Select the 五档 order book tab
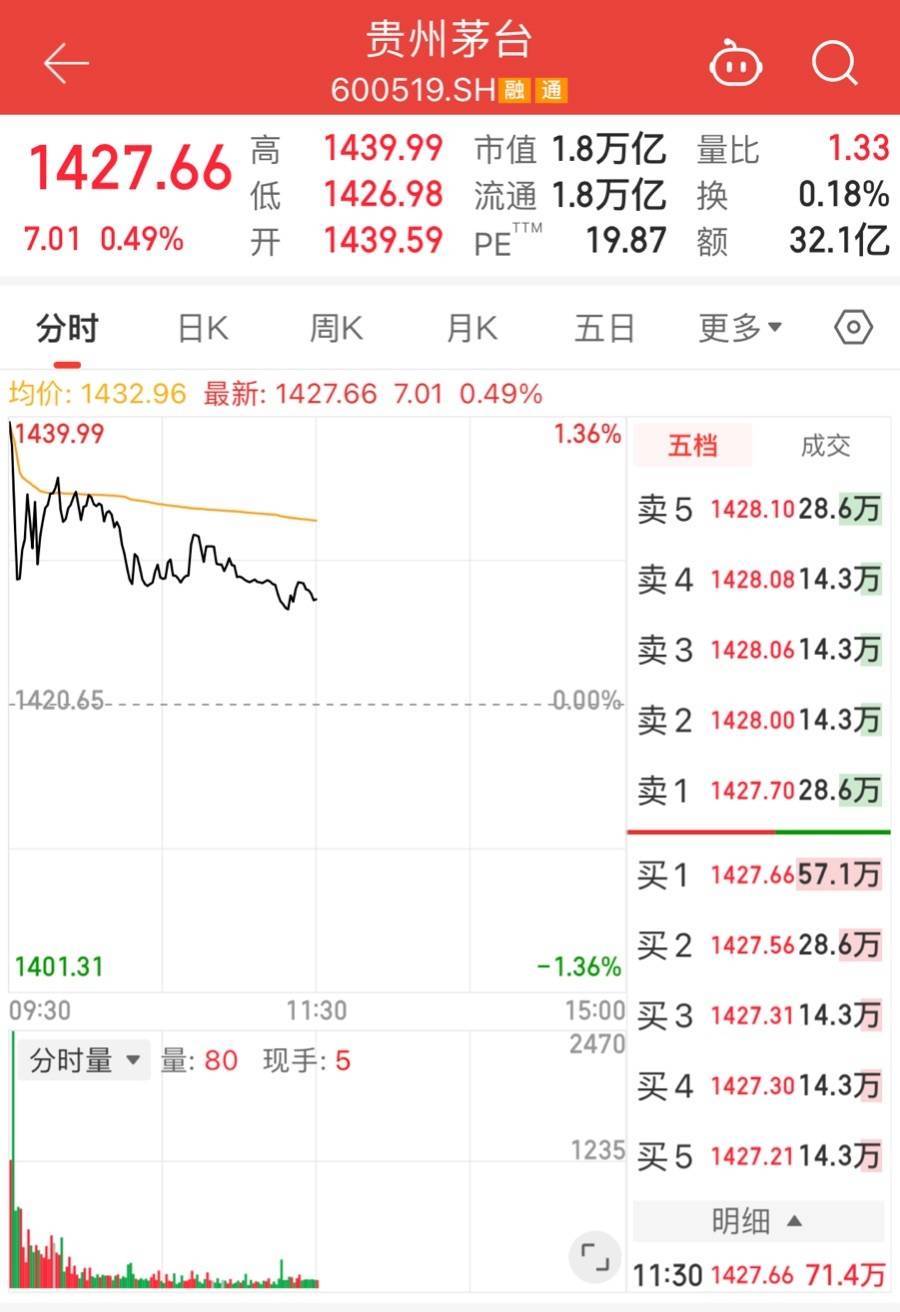The height and width of the screenshot is (1312, 900). (692, 446)
